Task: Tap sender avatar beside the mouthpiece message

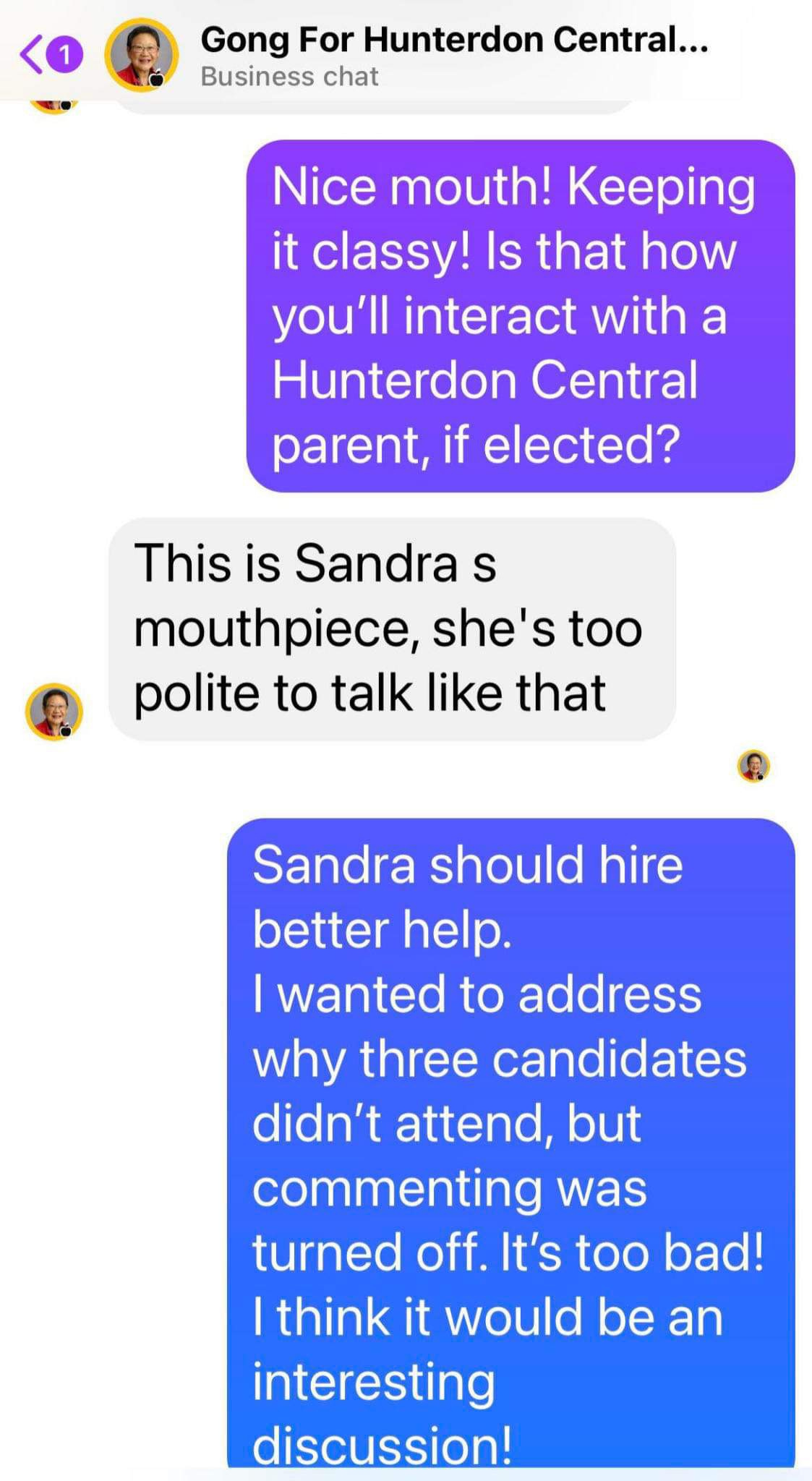Action: point(54,712)
